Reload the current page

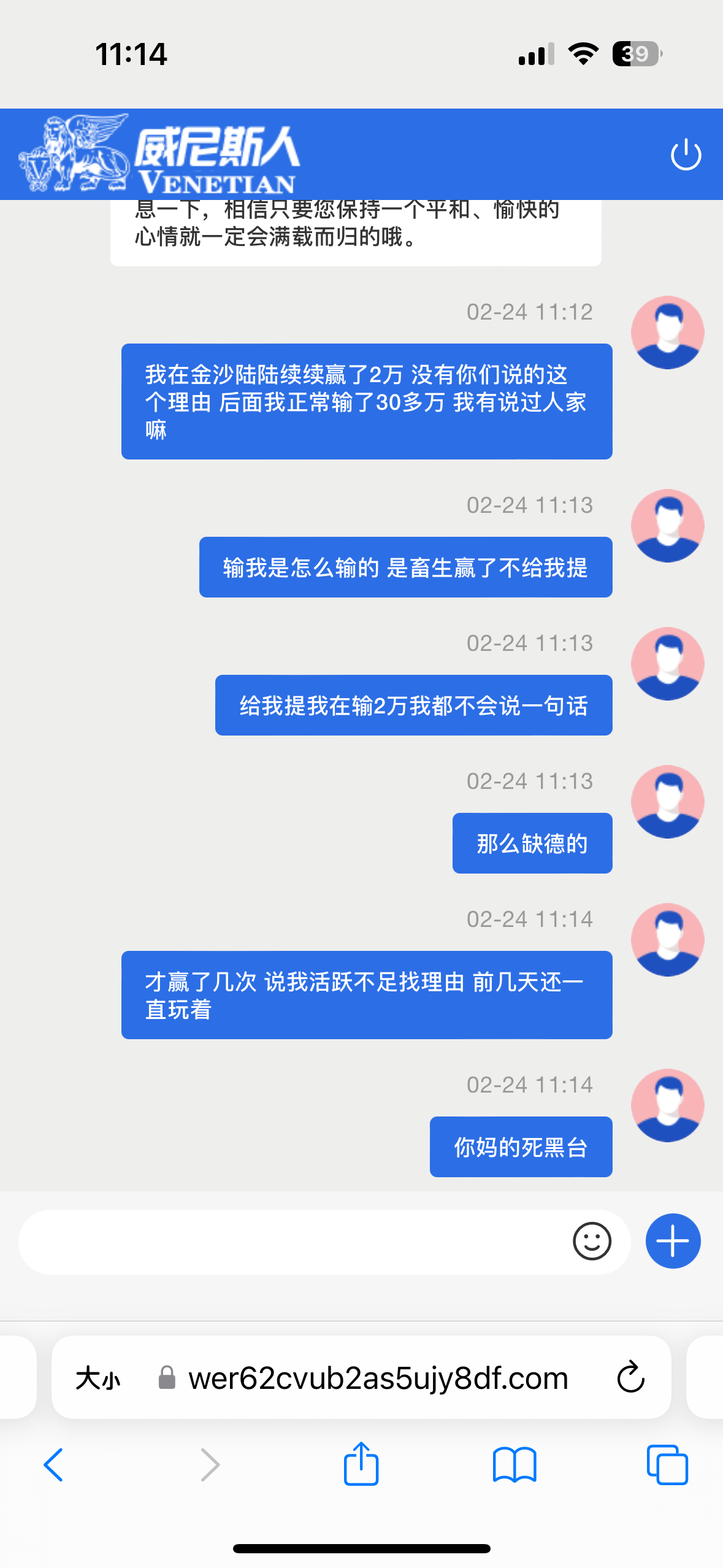(630, 1378)
